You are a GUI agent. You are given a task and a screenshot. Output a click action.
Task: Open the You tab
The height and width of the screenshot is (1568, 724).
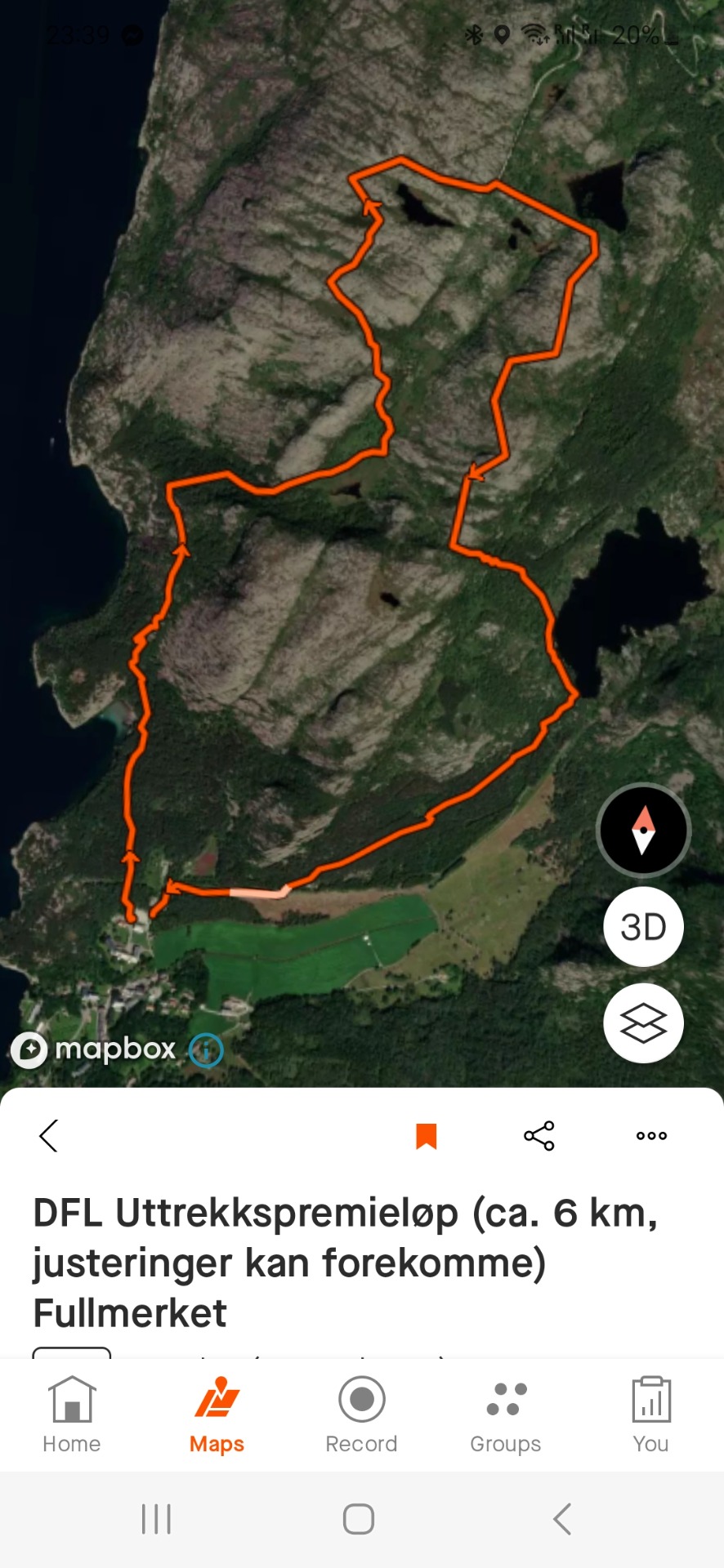650,1414
